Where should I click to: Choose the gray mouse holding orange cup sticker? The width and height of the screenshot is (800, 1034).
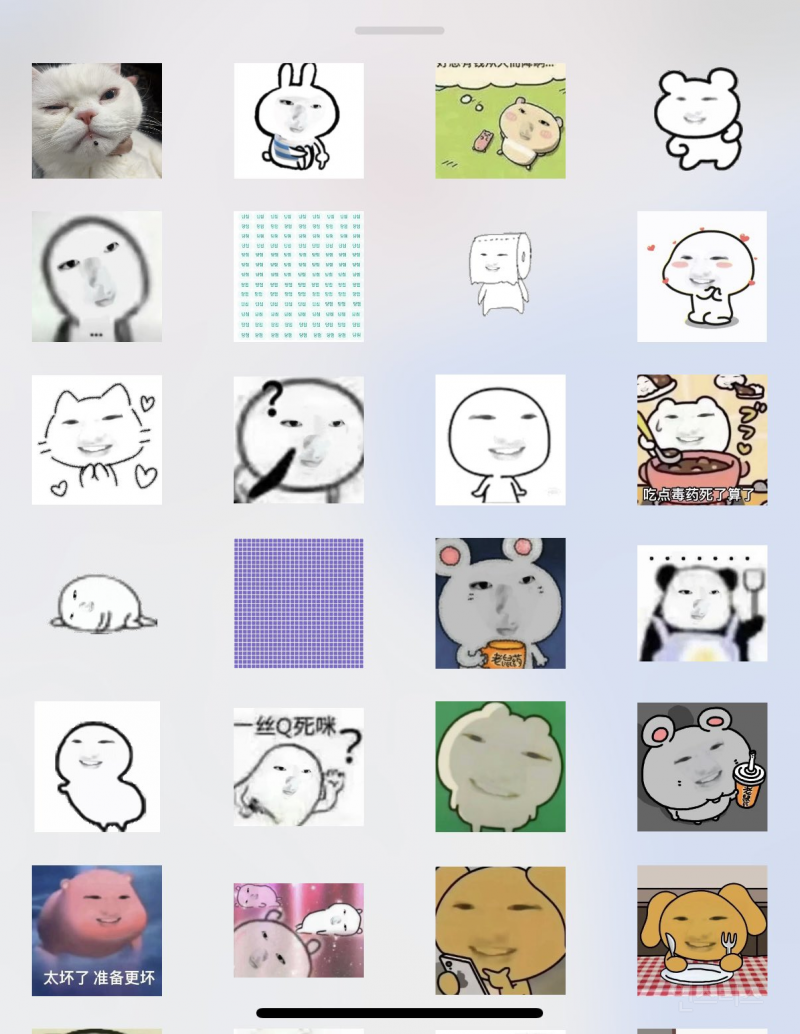(x=500, y=603)
